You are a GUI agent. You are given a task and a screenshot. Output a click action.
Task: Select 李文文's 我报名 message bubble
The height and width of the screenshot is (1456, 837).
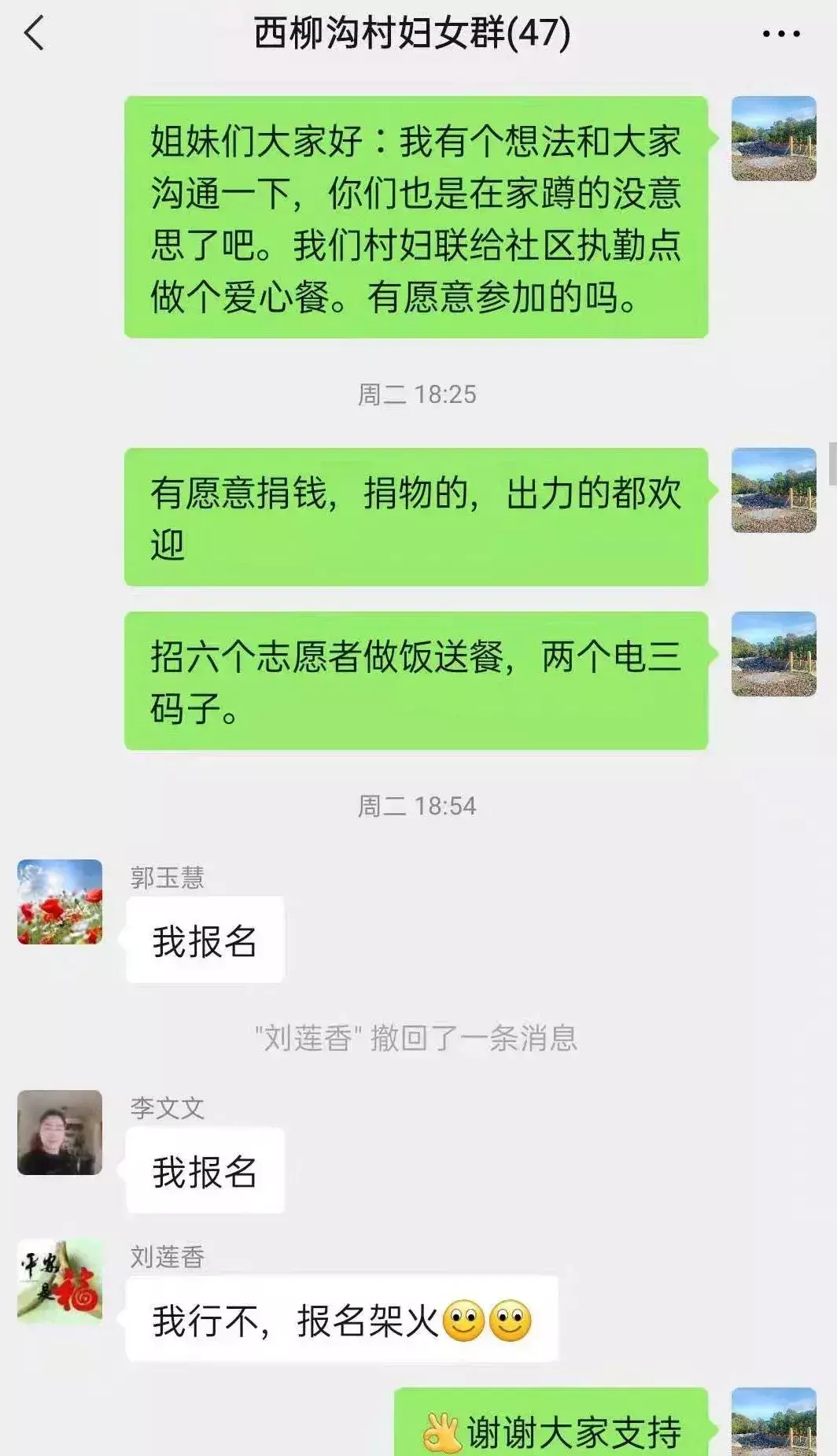tap(203, 1173)
